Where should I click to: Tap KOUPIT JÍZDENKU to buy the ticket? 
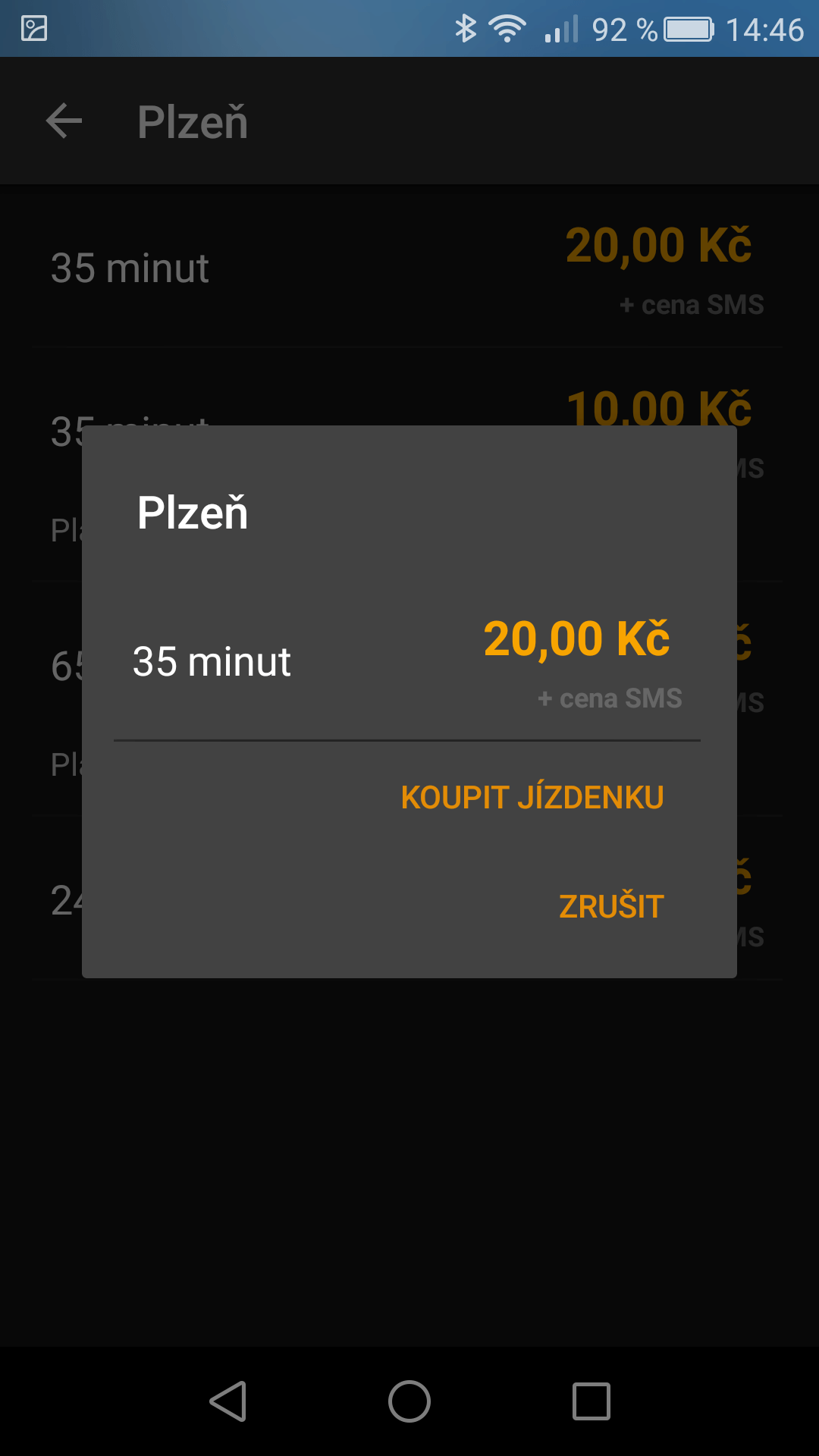532,797
